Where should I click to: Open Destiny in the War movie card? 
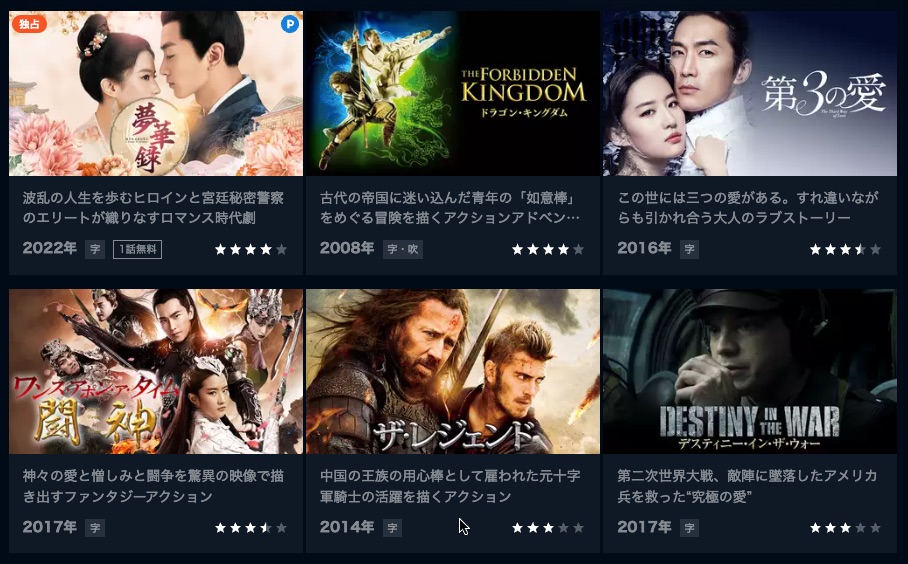[750, 372]
